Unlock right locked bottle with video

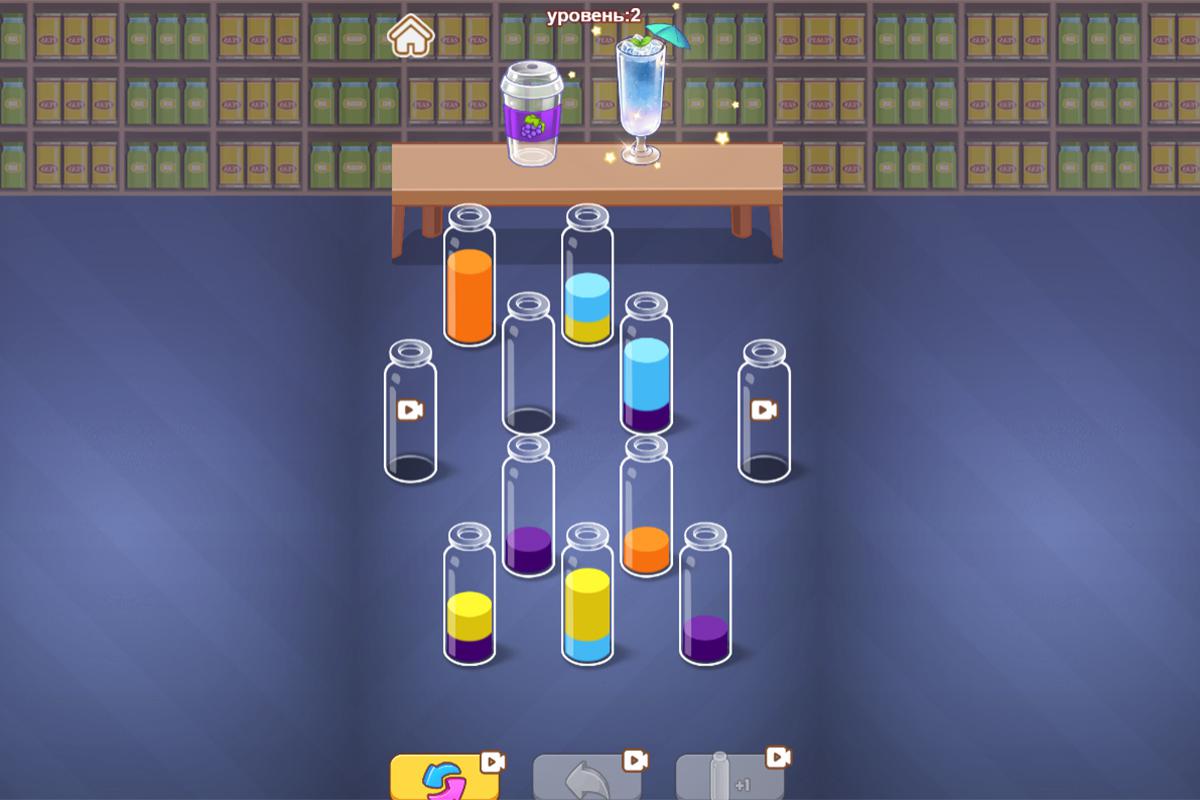[x=764, y=411]
